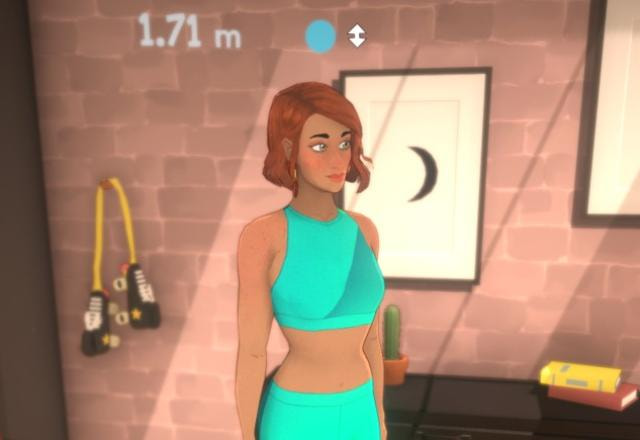Tap the up-down height arrows icon

pos(356,37)
